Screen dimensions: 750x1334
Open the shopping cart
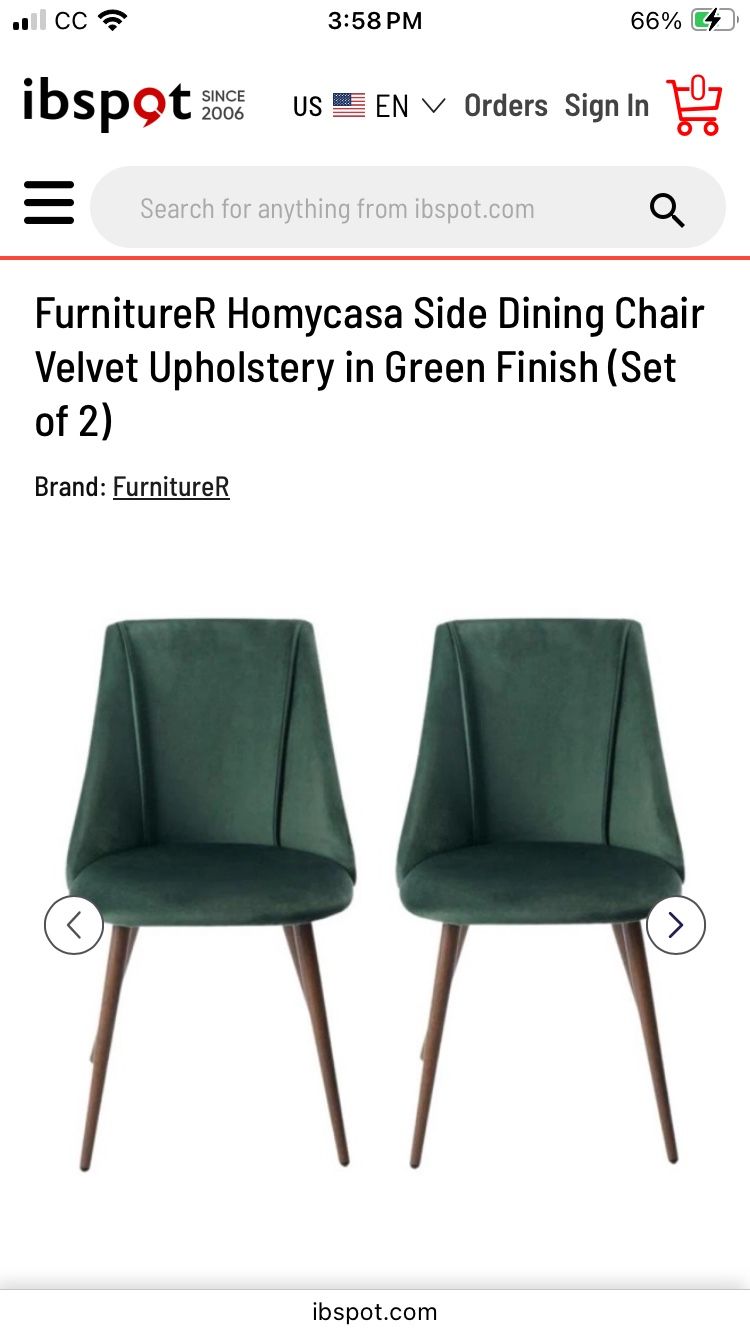pos(694,105)
